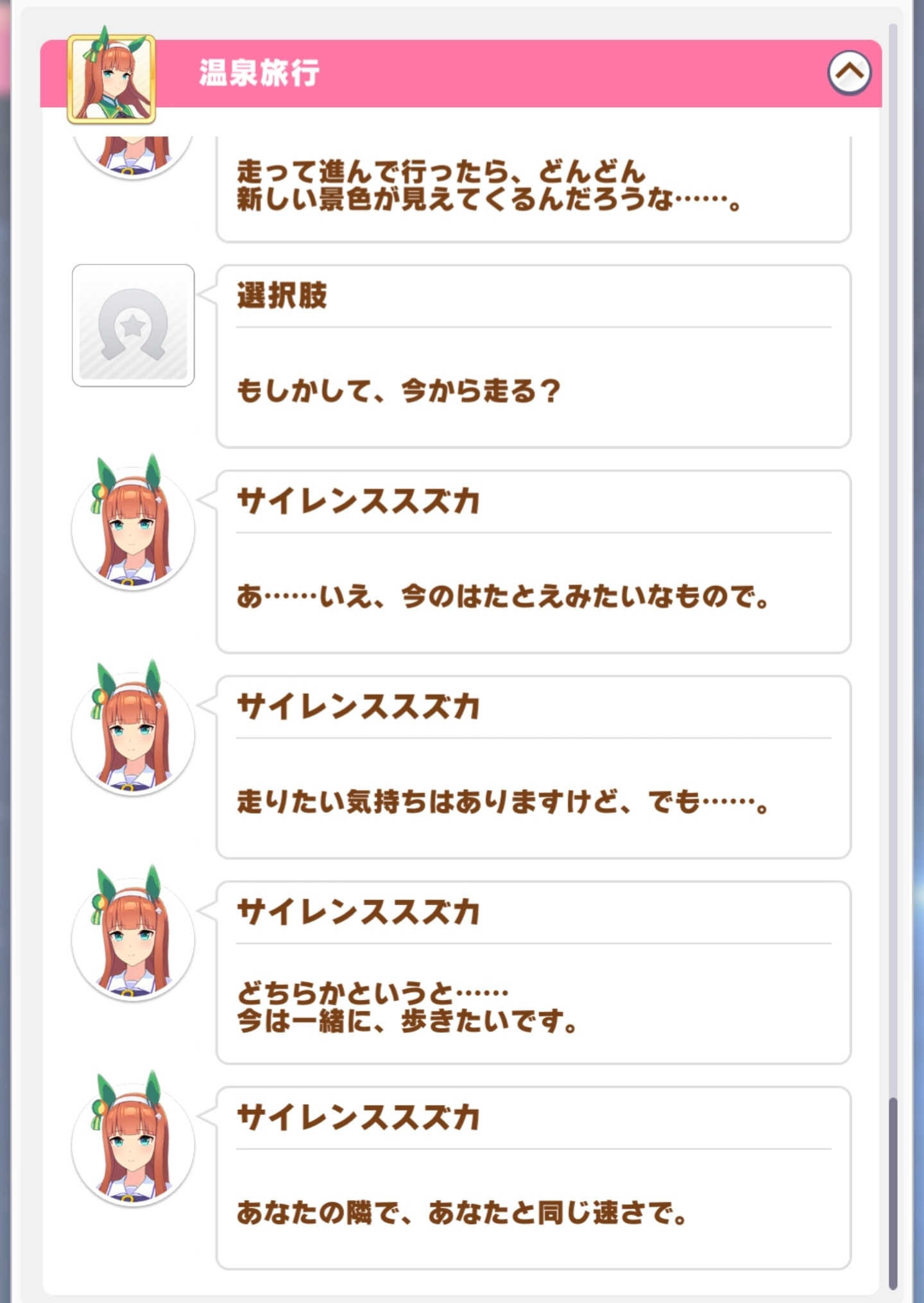Collapse the 温泉旅行 story log section
924x1303 pixels.
pos(849,73)
